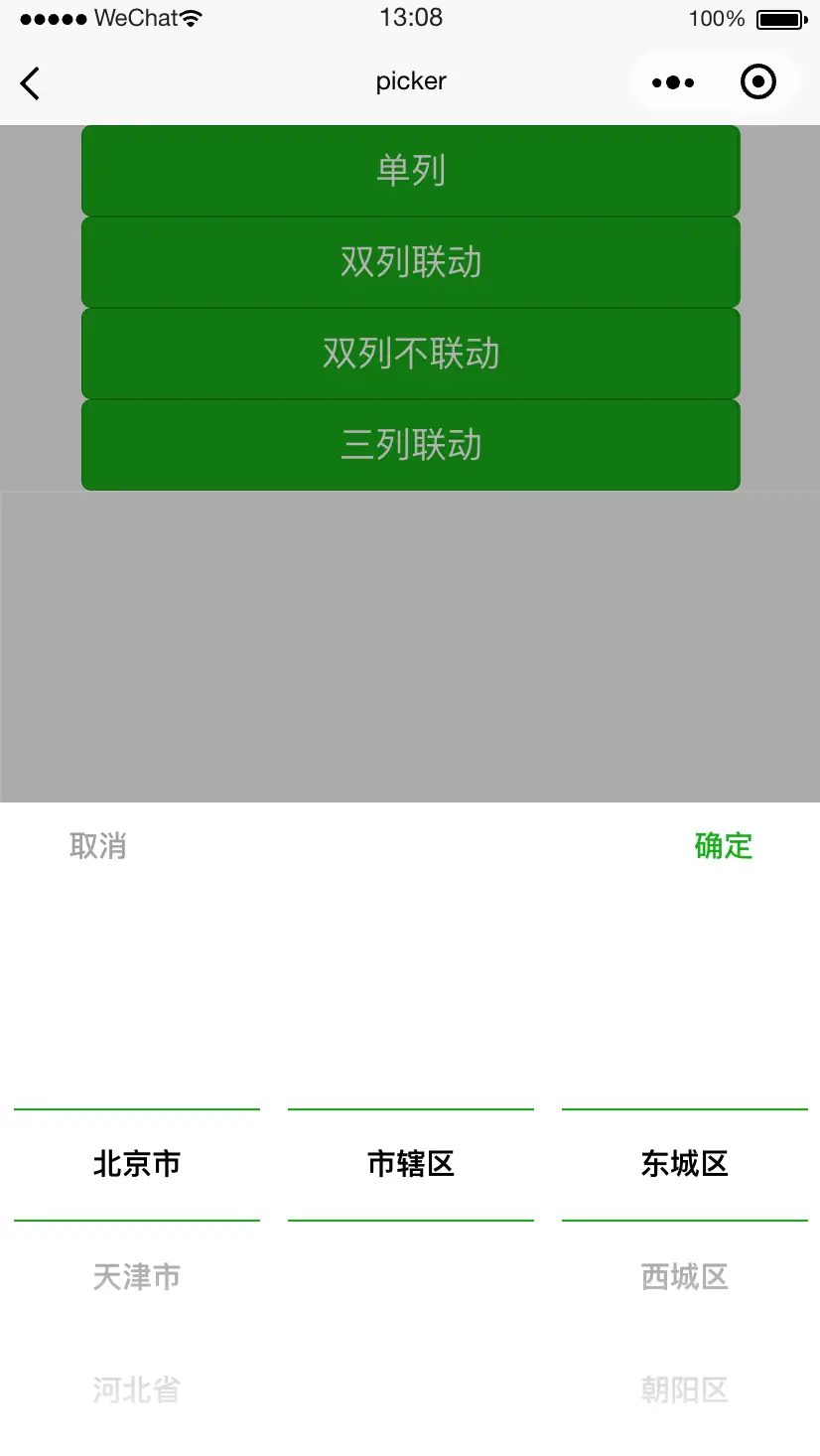Confirm the selection with 确定
The width and height of the screenshot is (820, 1456).
pos(724,846)
